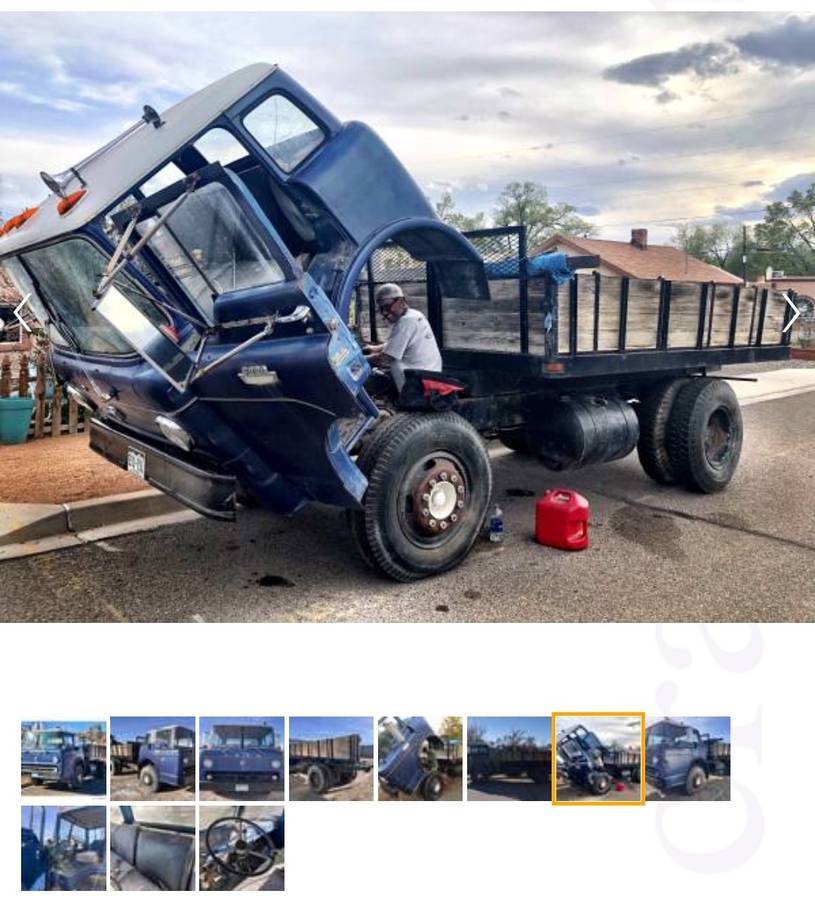The height and width of the screenshot is (900, 815).
Task: Open the bench seat interior thumbnail
Action: pos(152,848)
